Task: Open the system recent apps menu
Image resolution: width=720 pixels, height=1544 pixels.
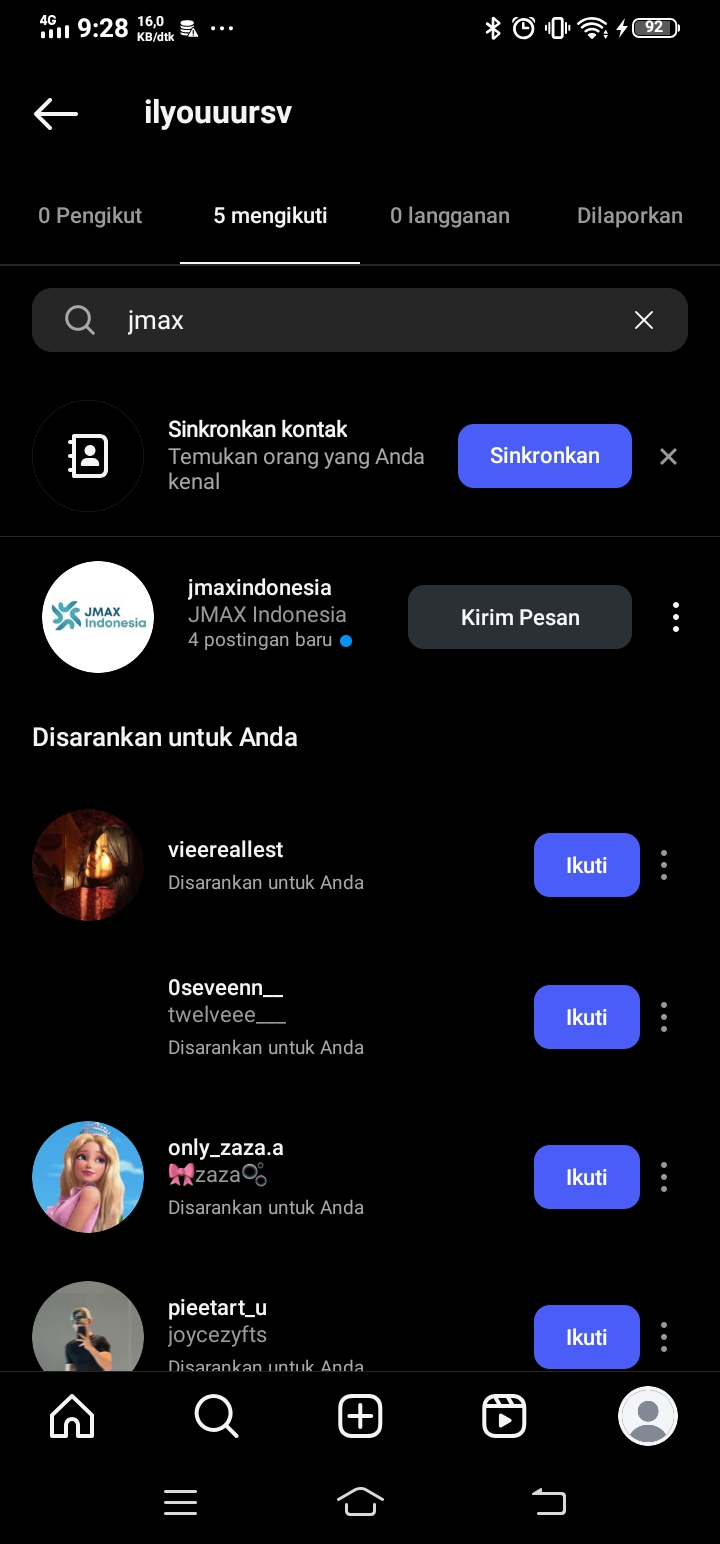Action: [x=180, y=1502]
